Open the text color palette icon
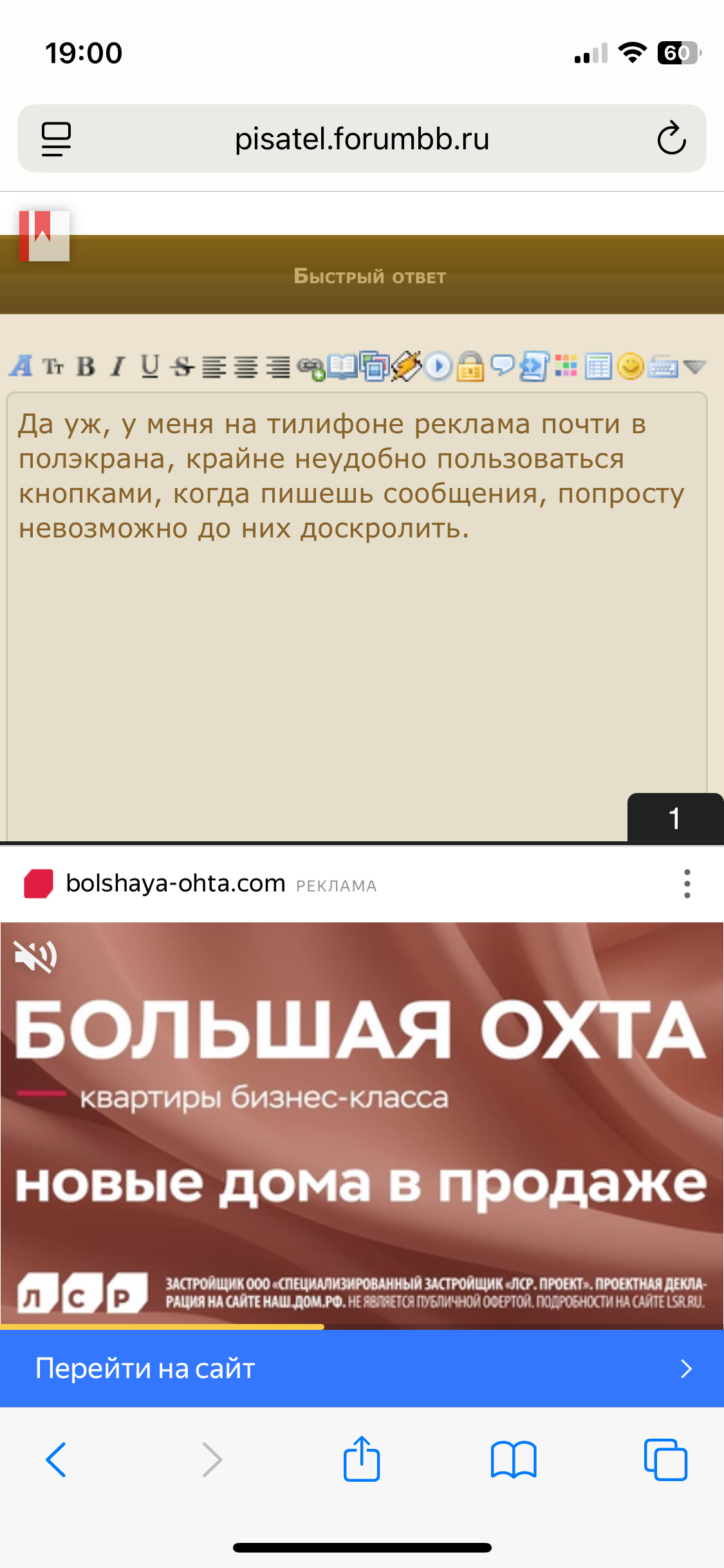The image size is (724, 1568). tap(566, 366)
